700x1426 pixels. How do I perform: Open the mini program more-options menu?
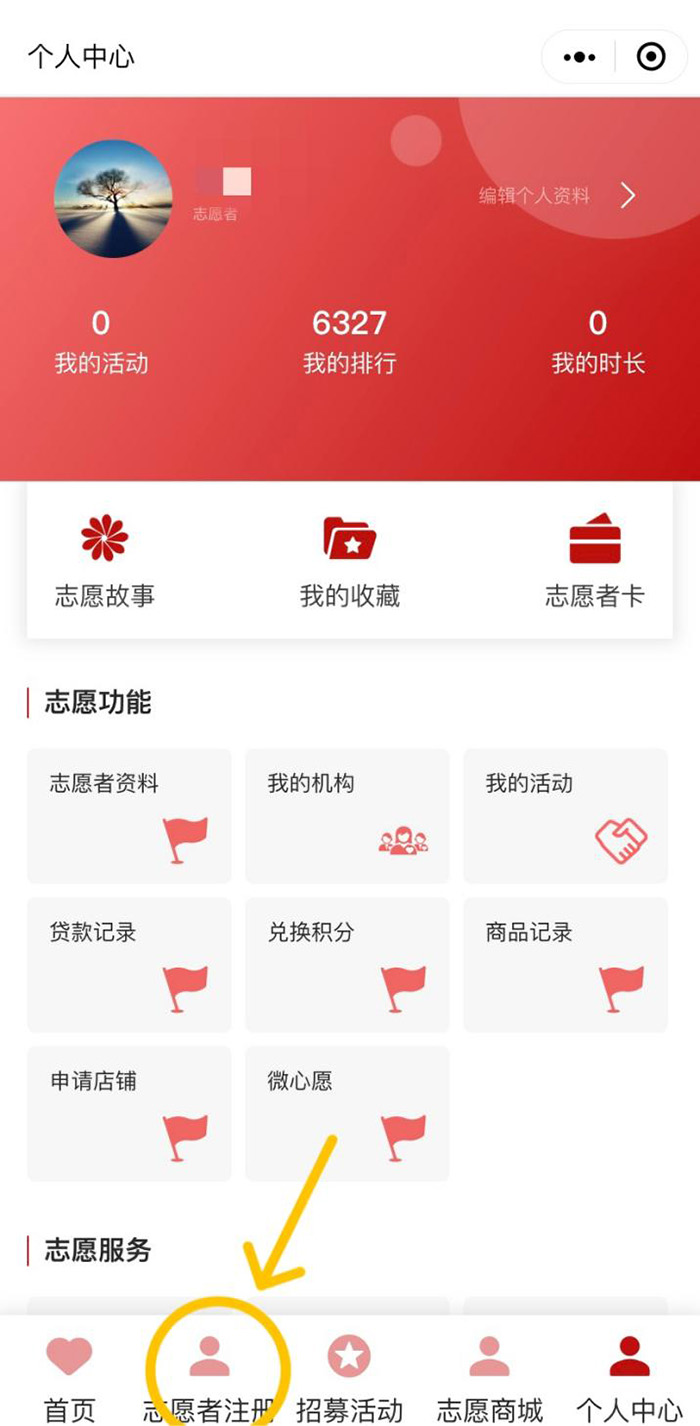click(579, 57)
